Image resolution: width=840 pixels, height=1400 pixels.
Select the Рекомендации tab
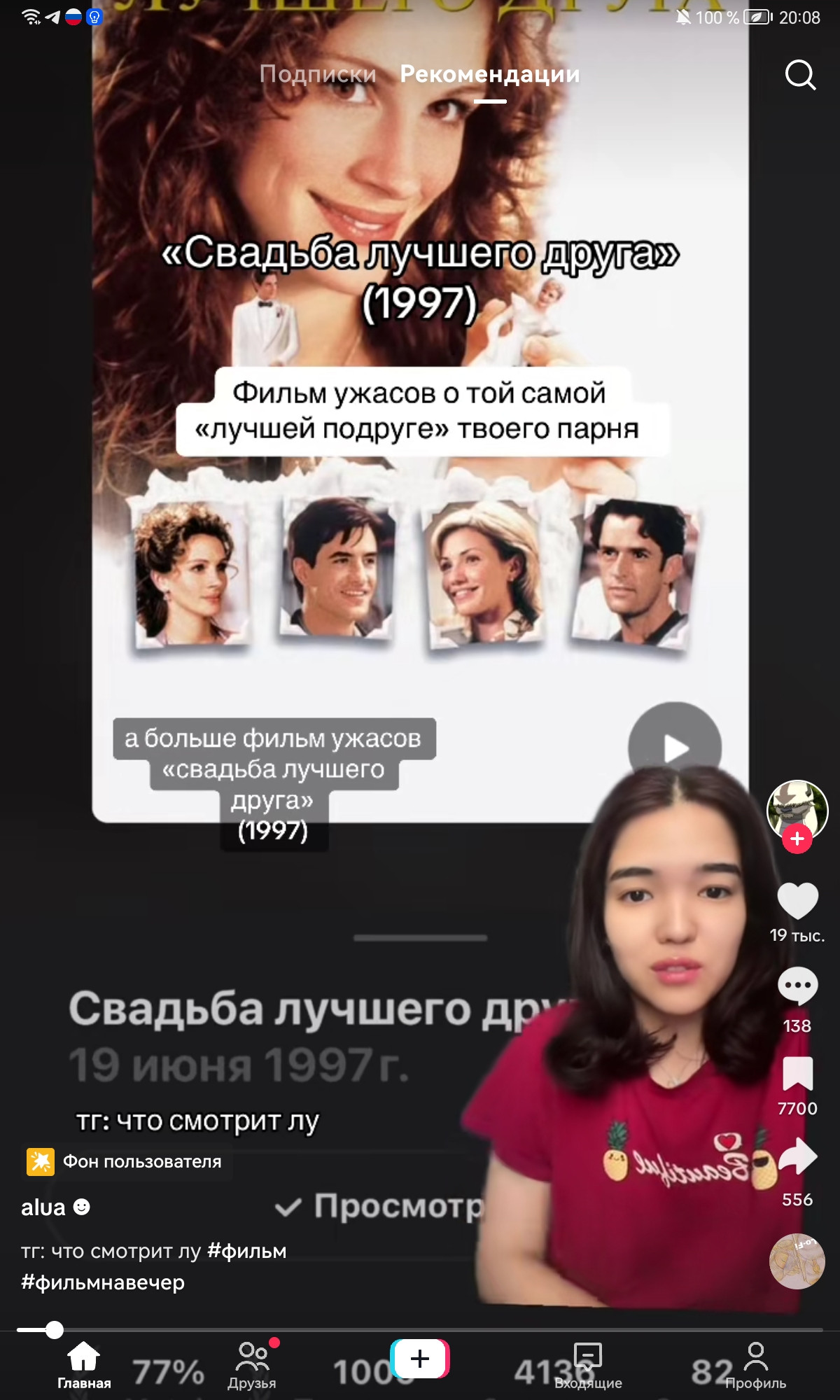click(x=490, y=74)
